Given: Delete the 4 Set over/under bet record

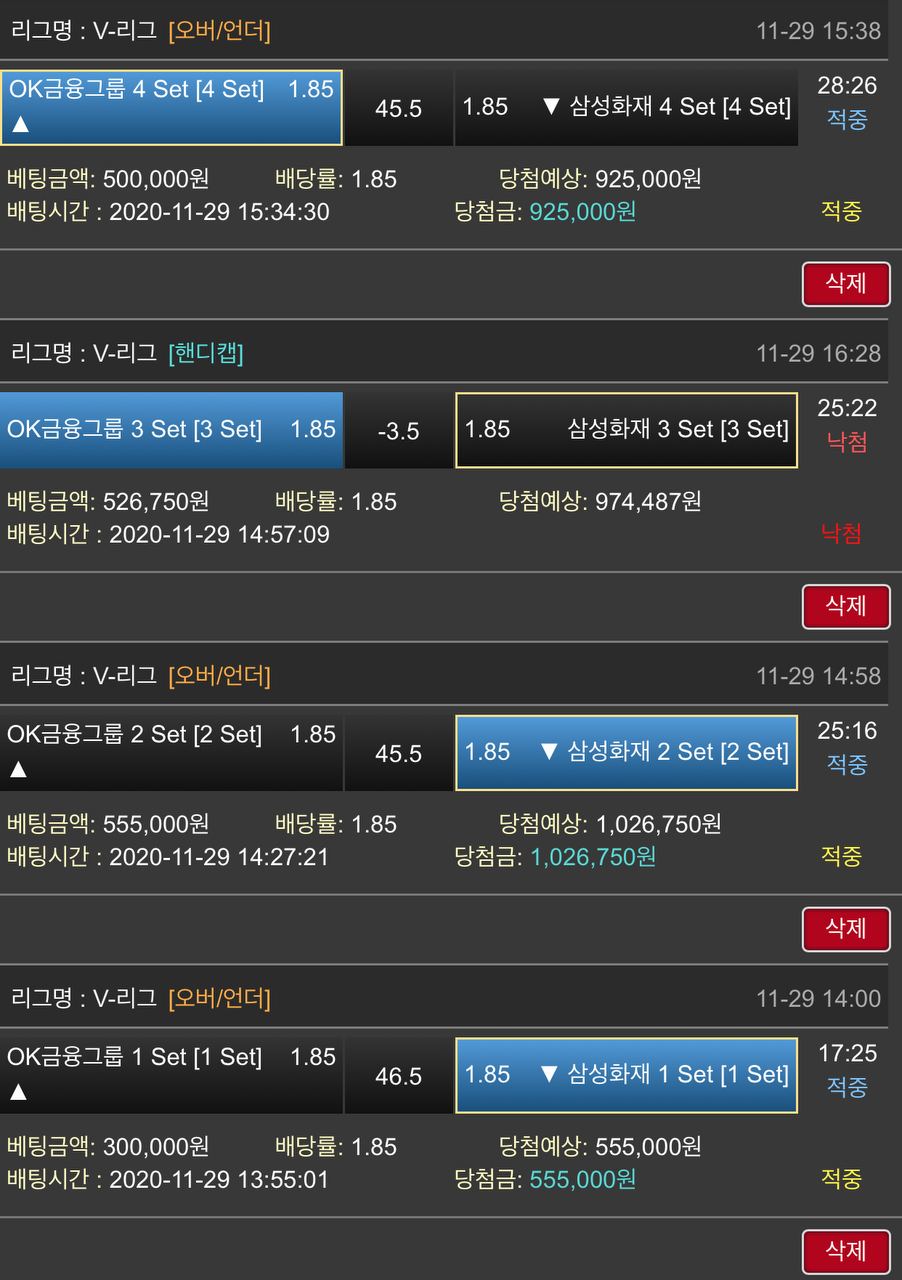Looking at the screenshot, I should tap(845, 284).
